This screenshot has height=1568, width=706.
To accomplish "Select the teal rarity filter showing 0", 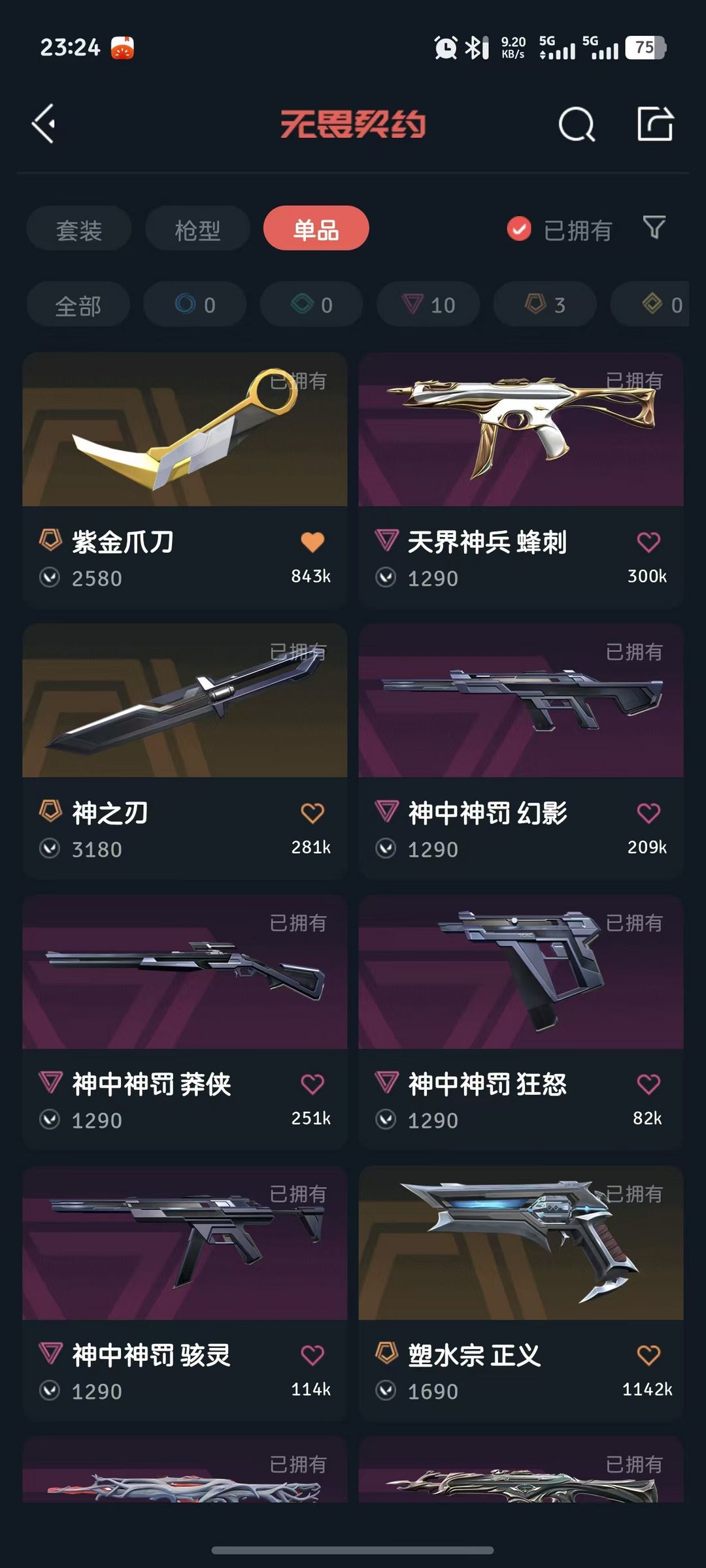I will (x=312, y=304).
